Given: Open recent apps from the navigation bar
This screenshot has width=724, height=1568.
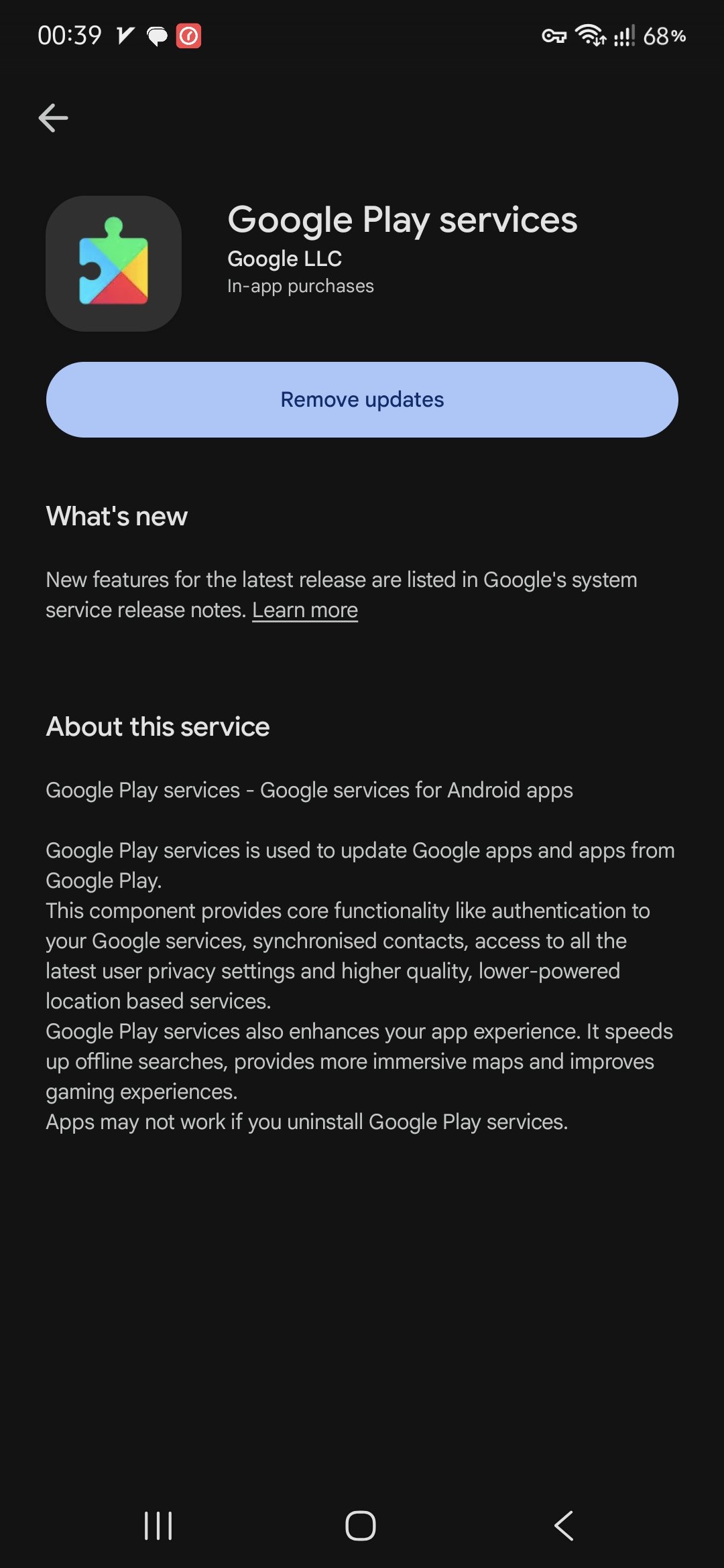Looking at the screenshot, I should tap(158, 1526).
